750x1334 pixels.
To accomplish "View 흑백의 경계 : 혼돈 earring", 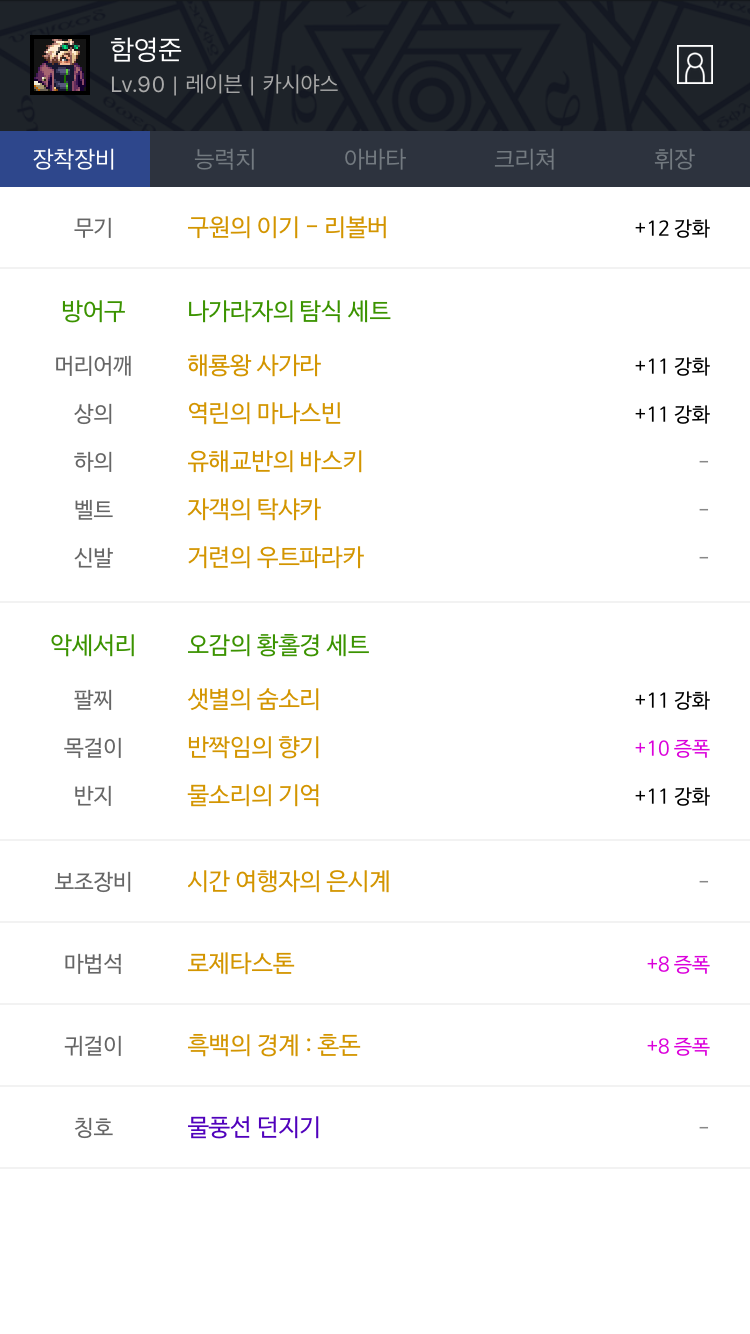I will point(273,1045).
